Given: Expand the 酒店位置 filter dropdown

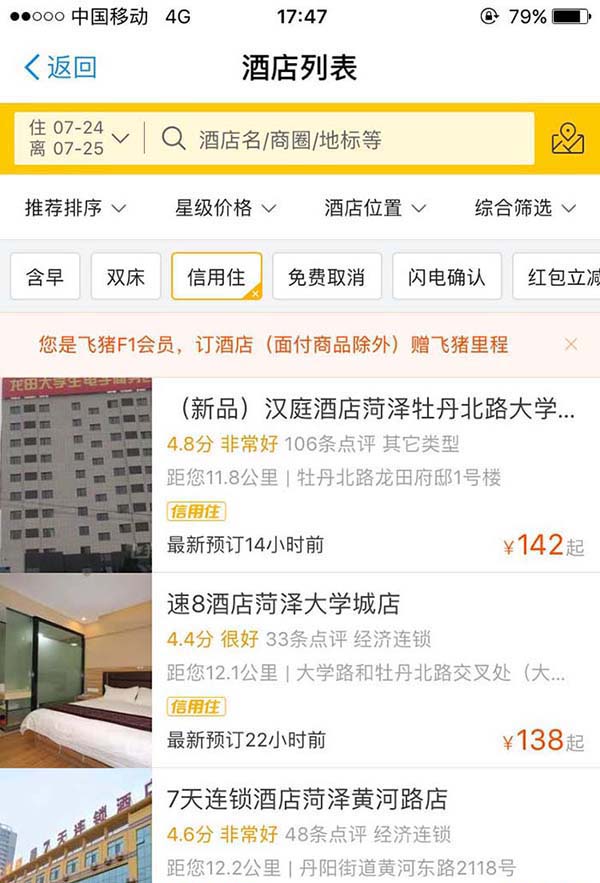Looking at the screenshot, I should [x=375, y=208].
